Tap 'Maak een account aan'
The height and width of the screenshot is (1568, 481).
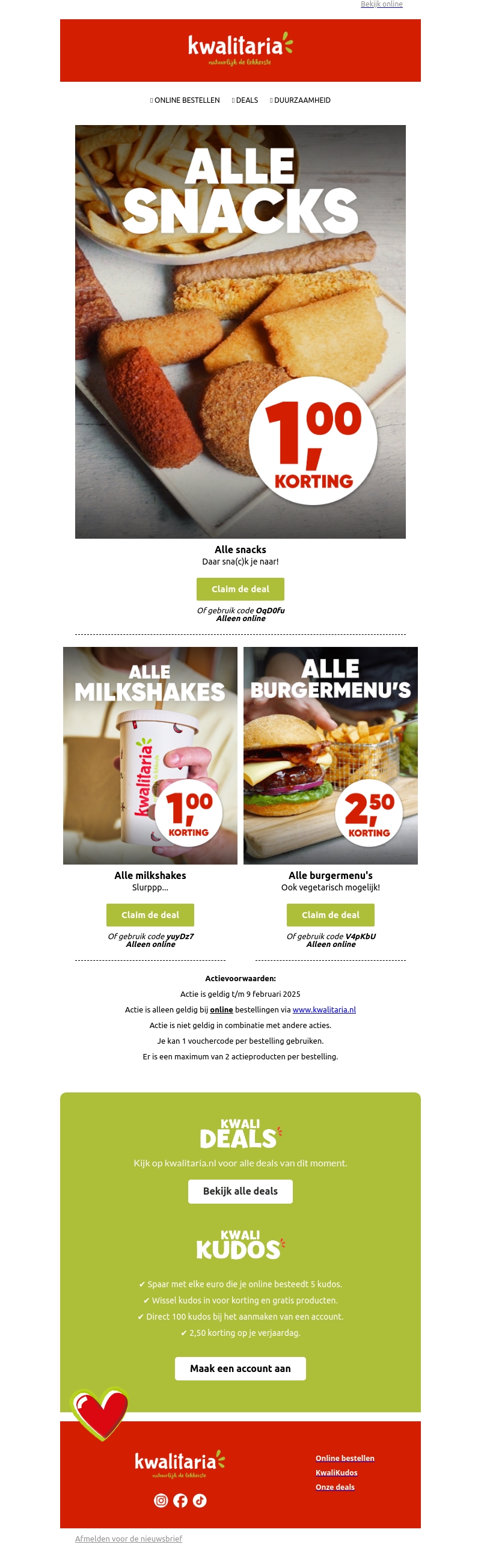[x=240, y=1368]
